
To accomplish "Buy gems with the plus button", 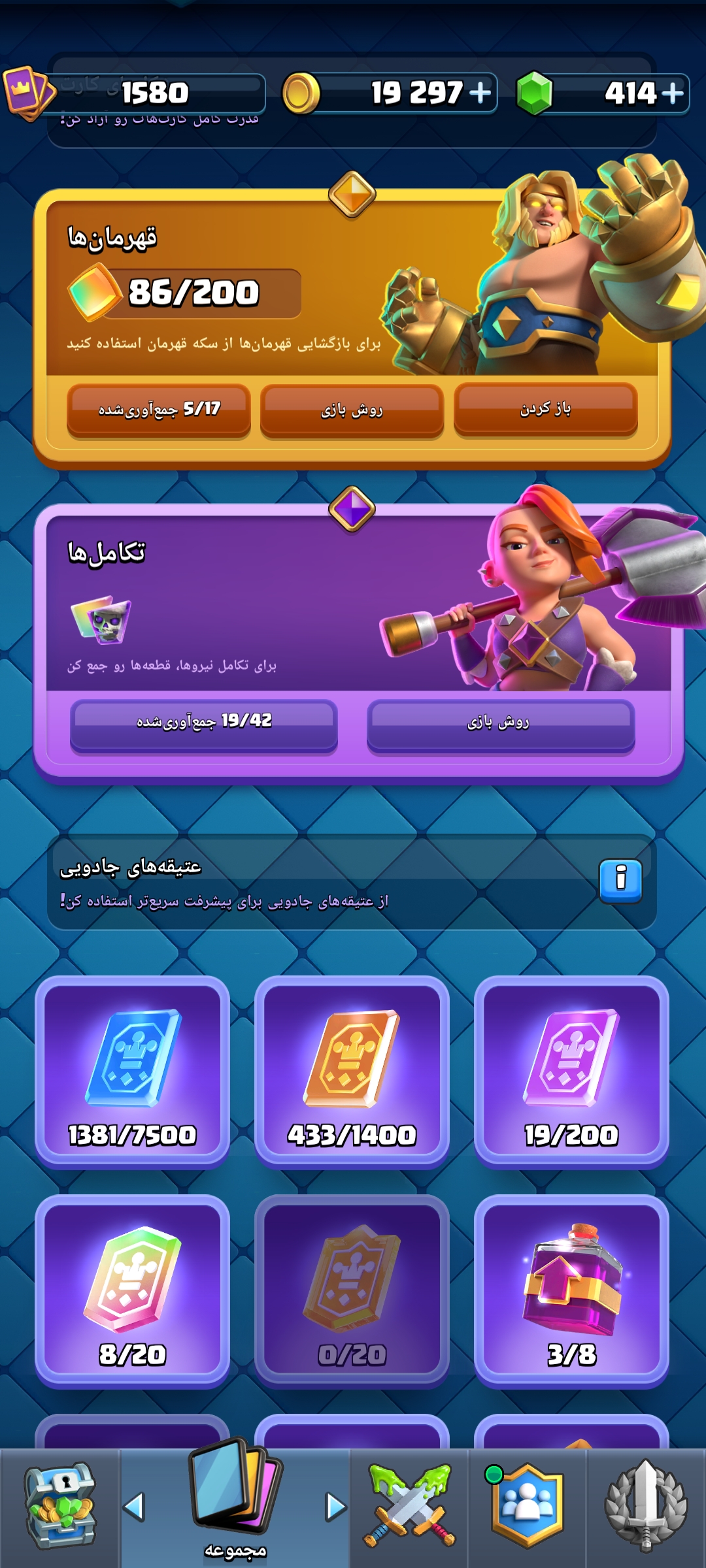I will click(x=672, y=93).
